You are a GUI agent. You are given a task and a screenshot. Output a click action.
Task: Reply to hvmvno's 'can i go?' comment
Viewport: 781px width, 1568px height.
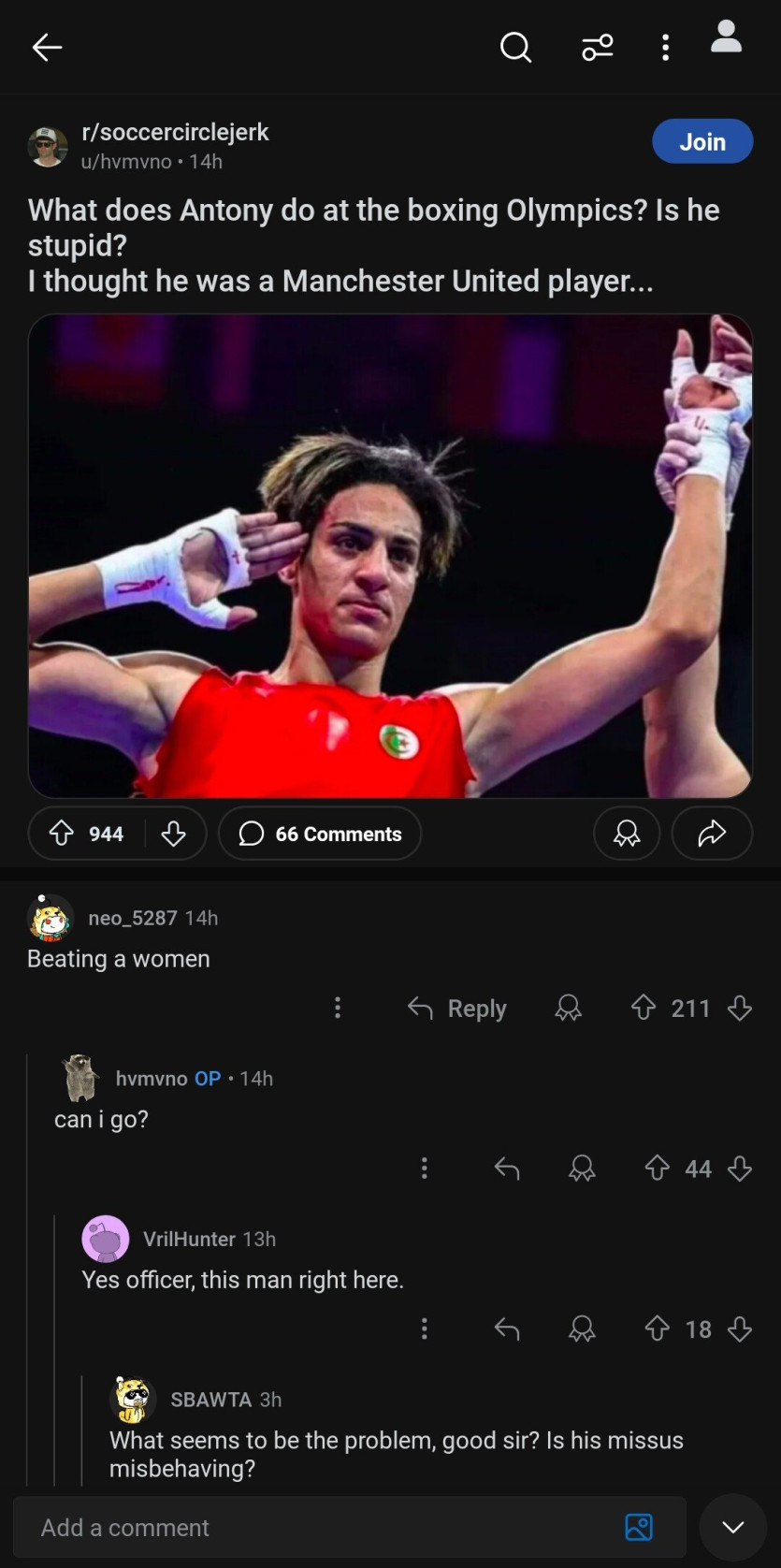tap(507, 1169)
